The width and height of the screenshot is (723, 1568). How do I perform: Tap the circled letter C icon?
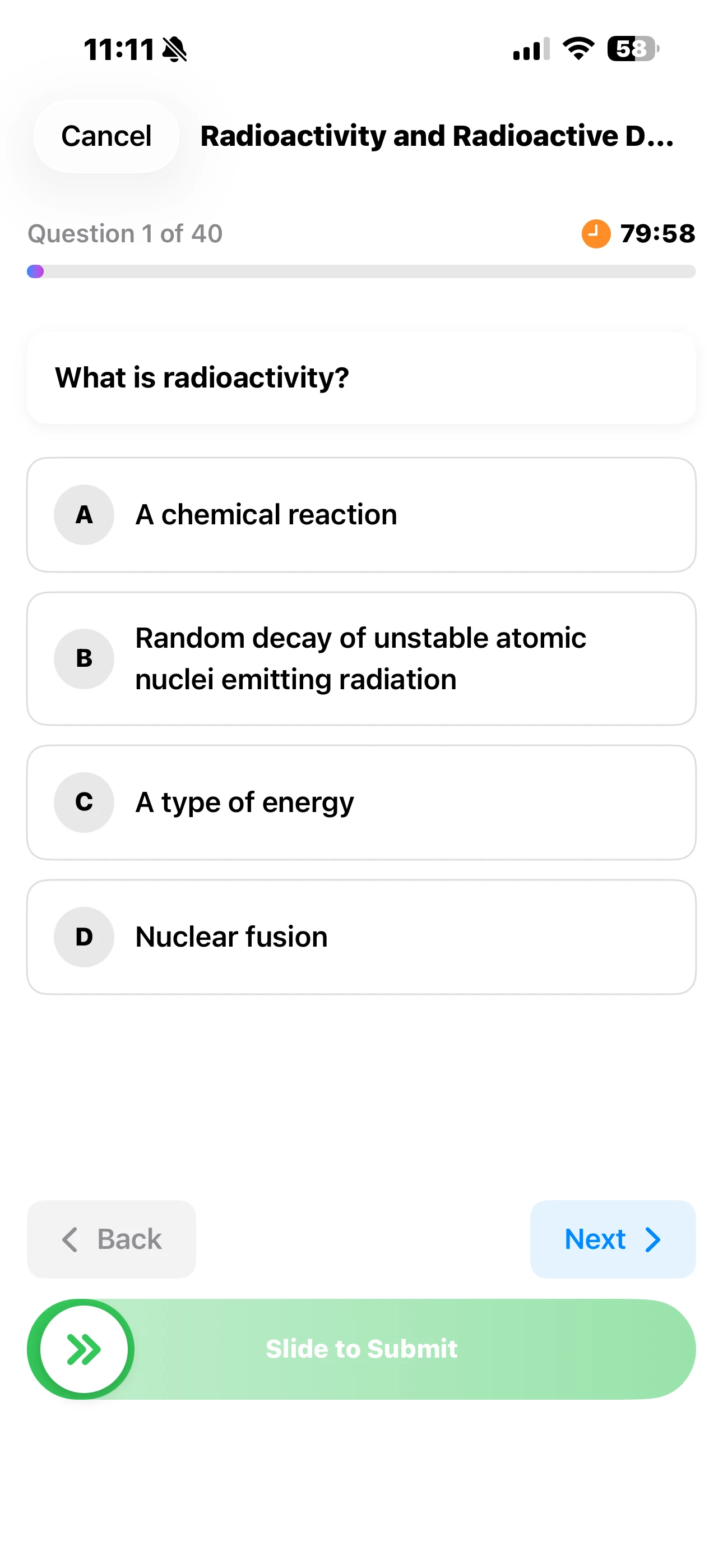point(84,803)
